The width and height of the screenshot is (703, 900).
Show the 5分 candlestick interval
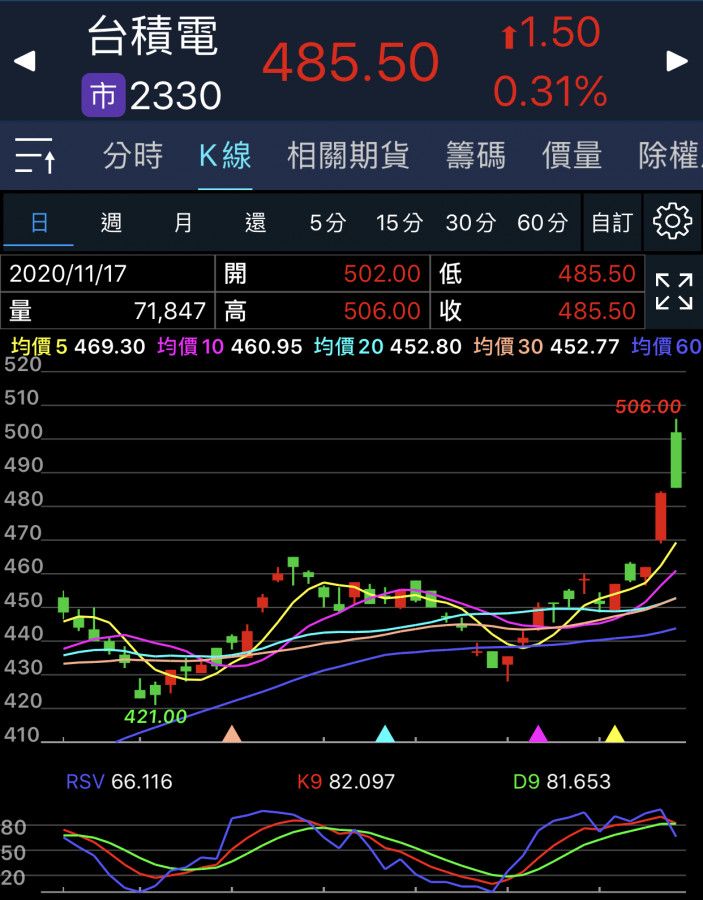point(327,222)
